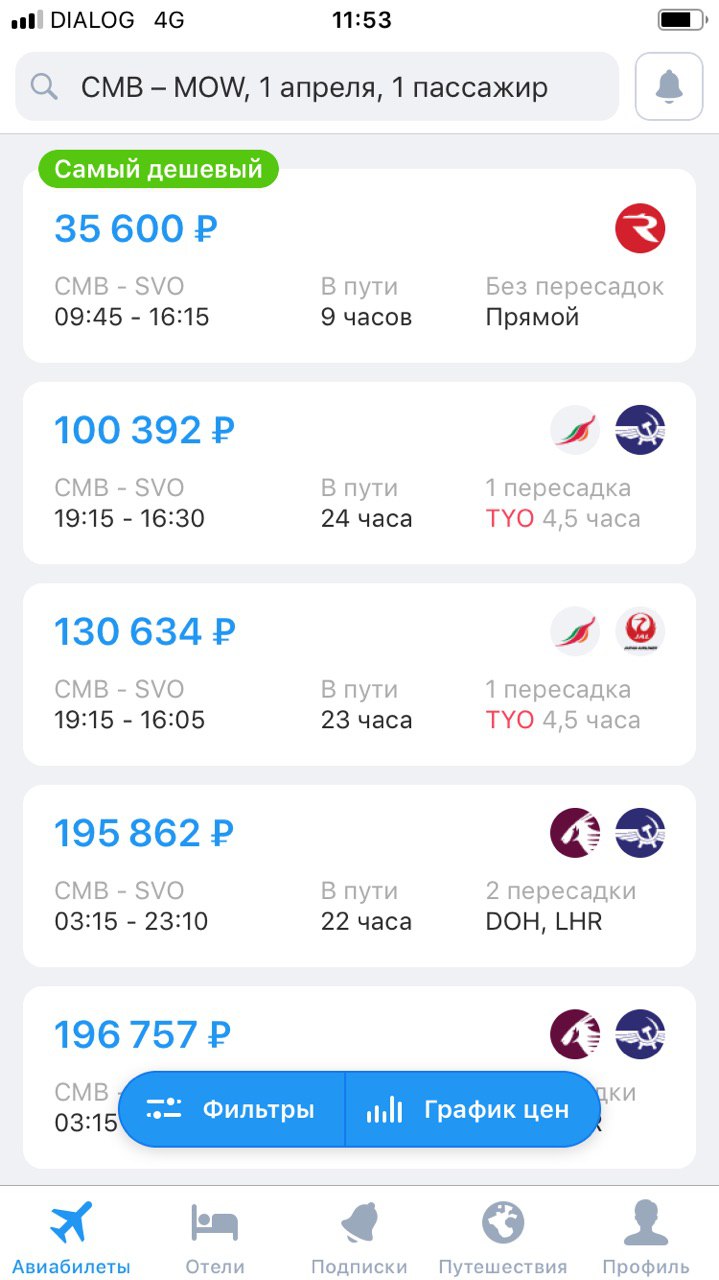Open the cheapest direct flight for 35 600 ₽
The height and width of the screenshot is (1280, 719).
tap(359, 265)
